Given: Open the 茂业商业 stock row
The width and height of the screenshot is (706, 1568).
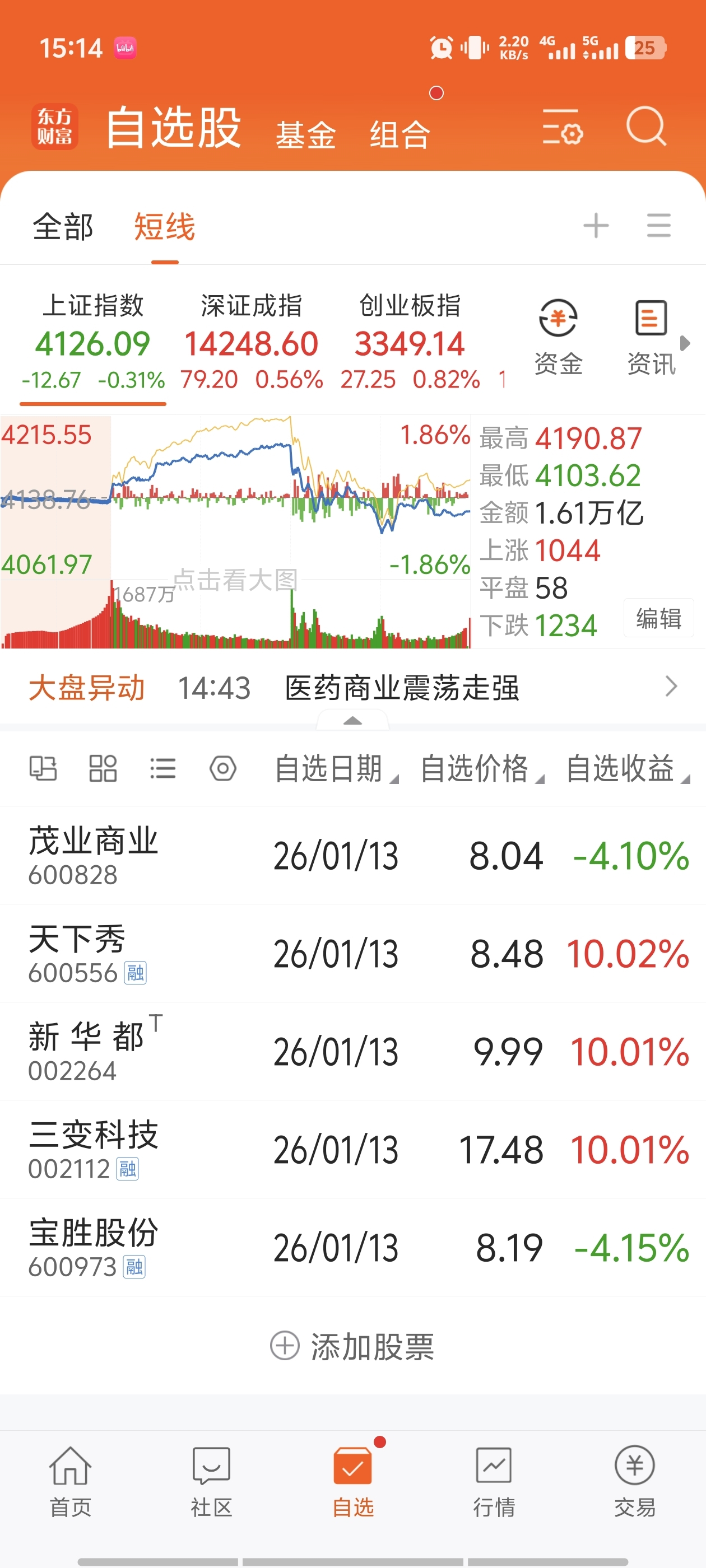Looking at the screenshot, I should click(352, 855).
